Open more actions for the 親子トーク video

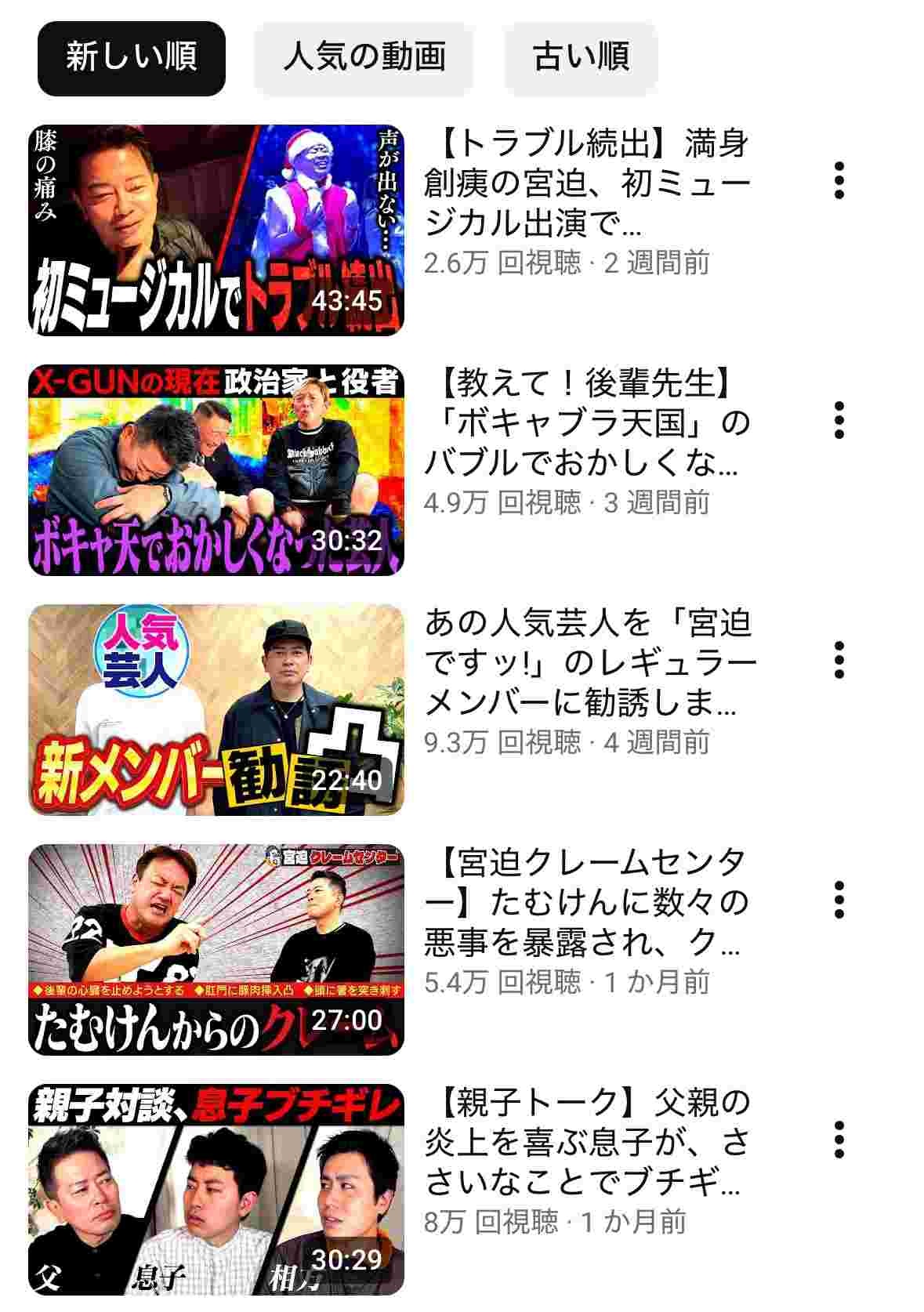tap(839, 1140)
